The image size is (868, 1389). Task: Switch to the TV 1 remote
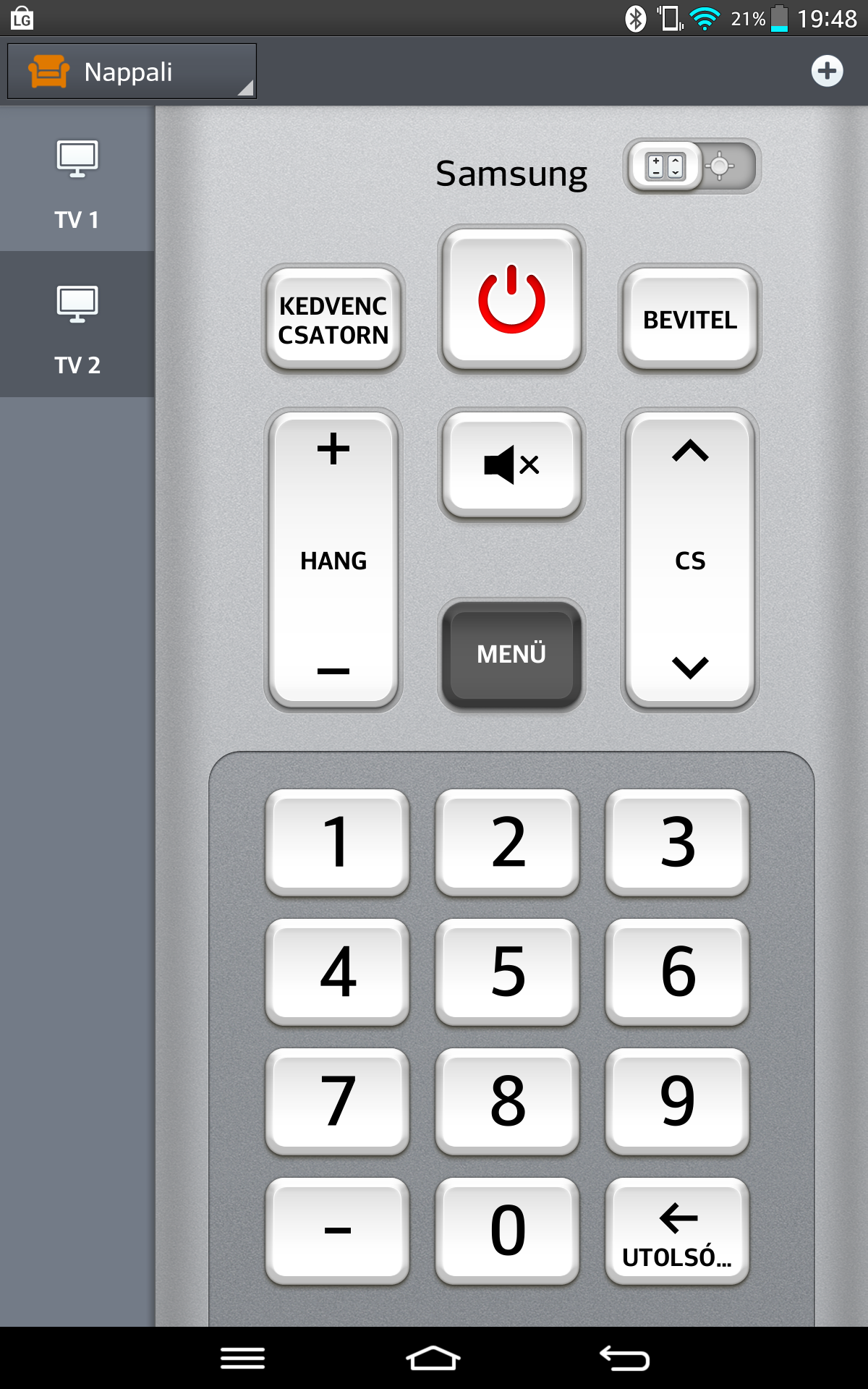[x=77, y=179]
